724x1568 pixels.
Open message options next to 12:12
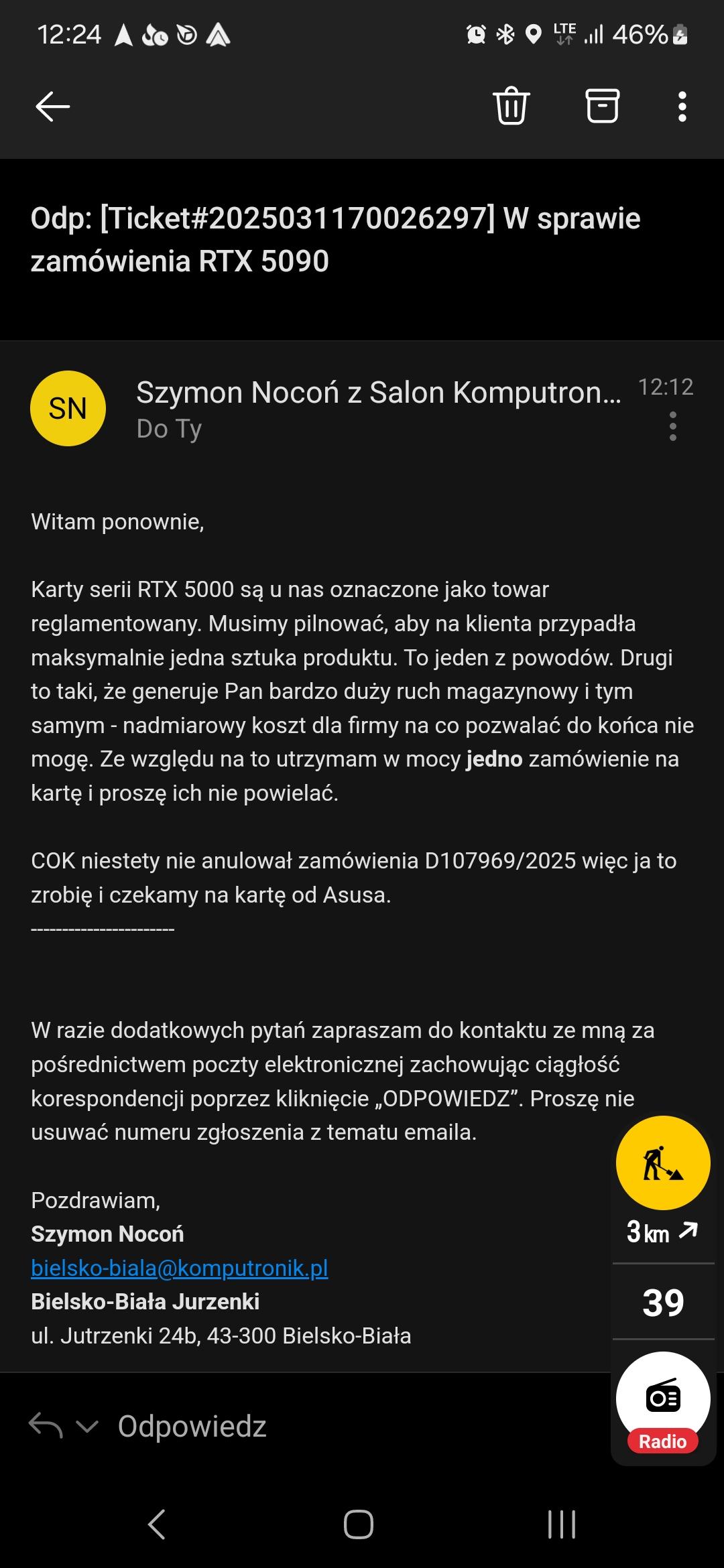click(x=672, y=426)
